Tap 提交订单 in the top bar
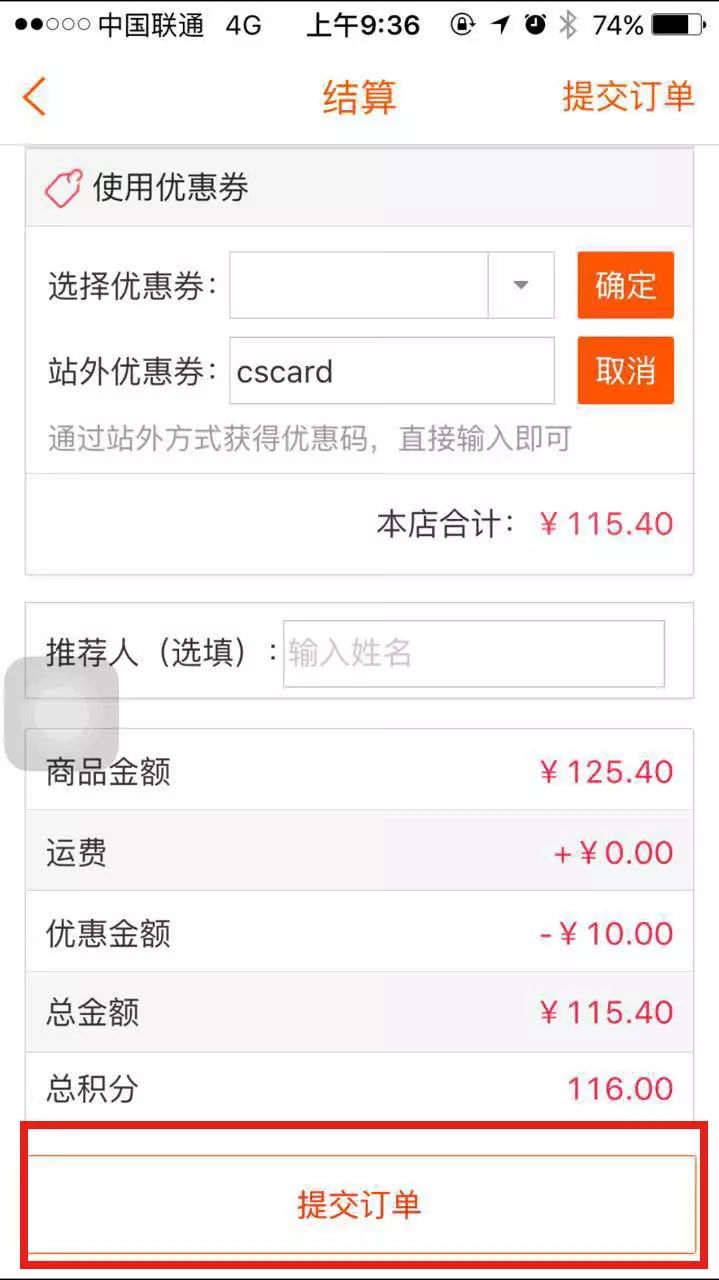Image resolution: width=719 pixels, height=1280 pixels. (x=628, y=97)
